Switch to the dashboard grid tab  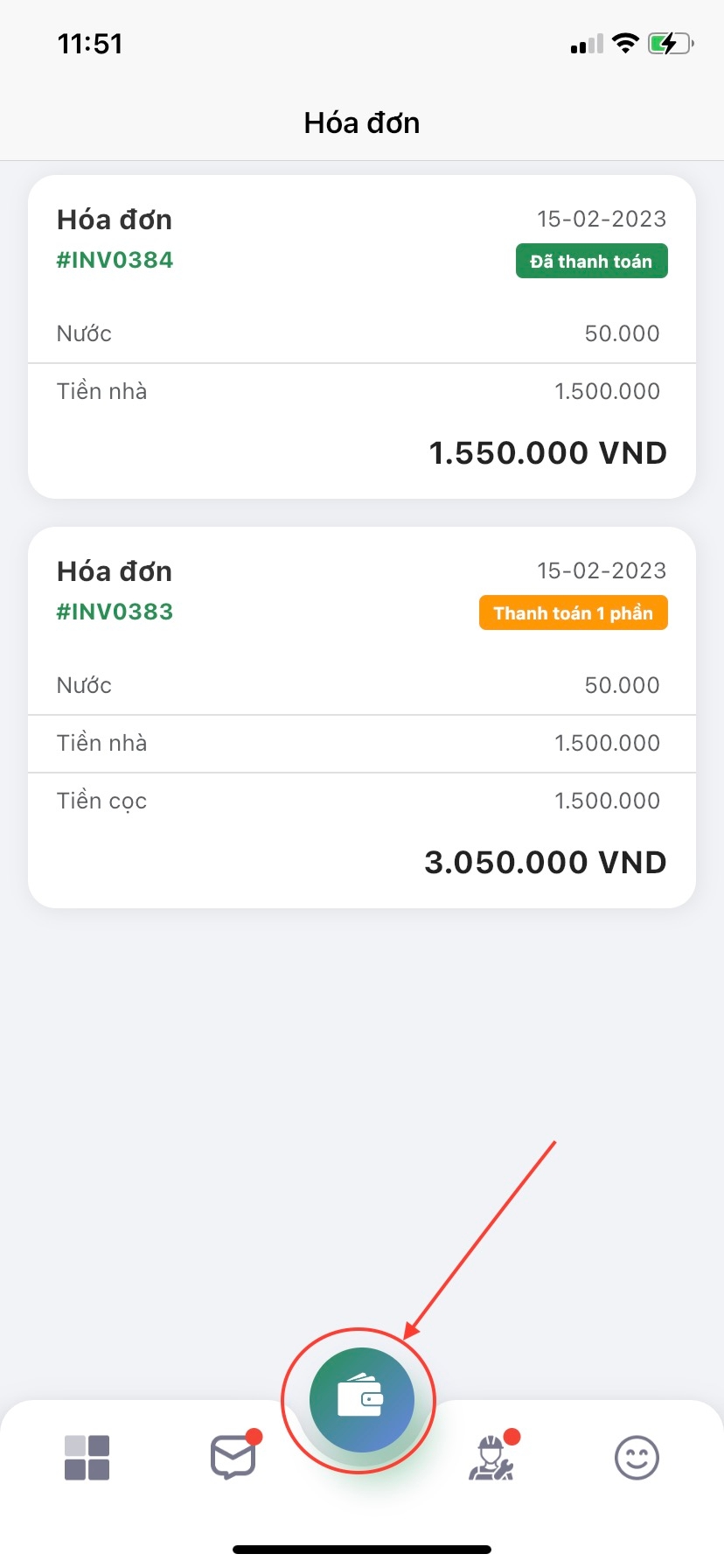coord(87,1458)
